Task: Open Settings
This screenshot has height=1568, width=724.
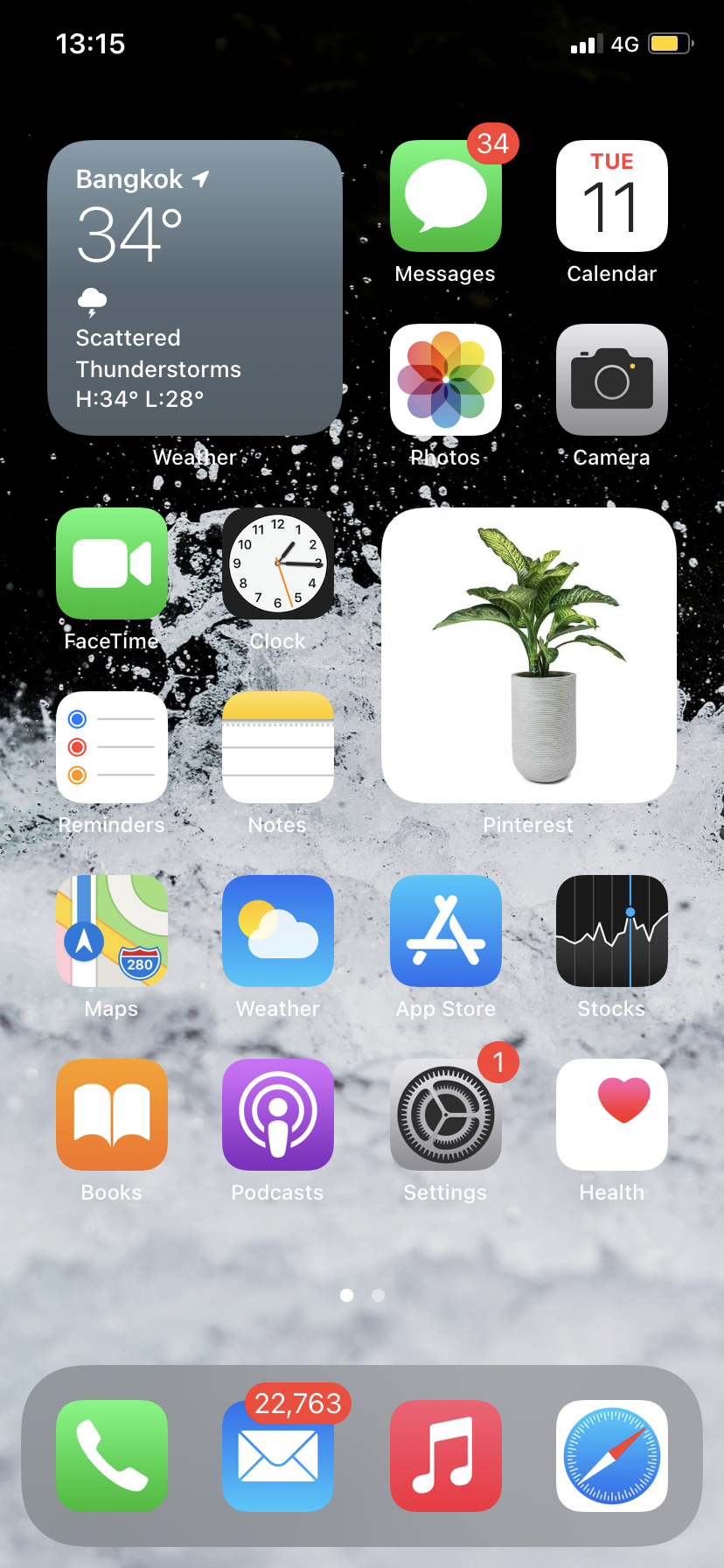Action: pyautogui.click(x=445, y=1116)
